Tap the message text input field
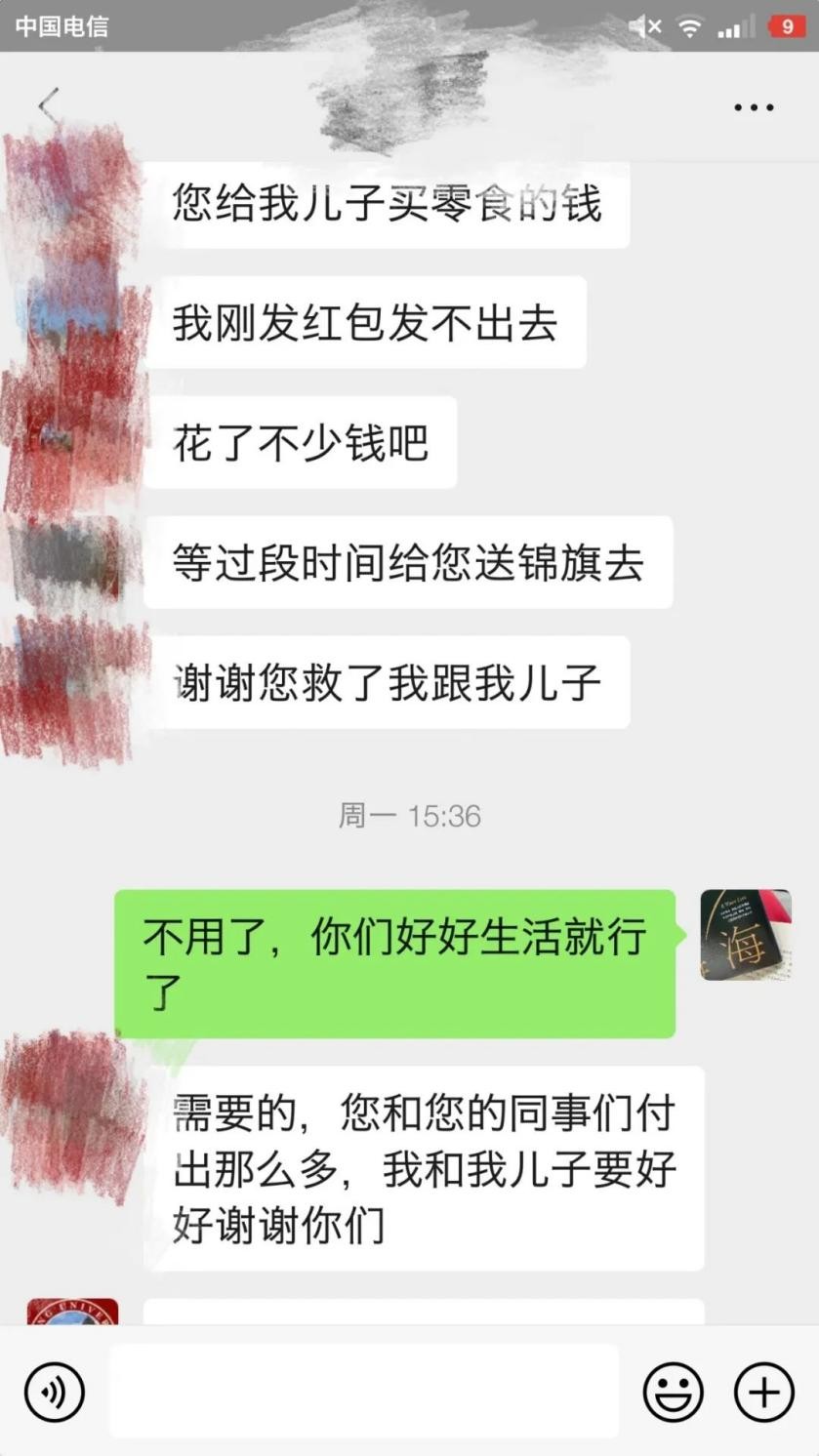The height and width of the screenshot is (1456, 819). 363,1391
